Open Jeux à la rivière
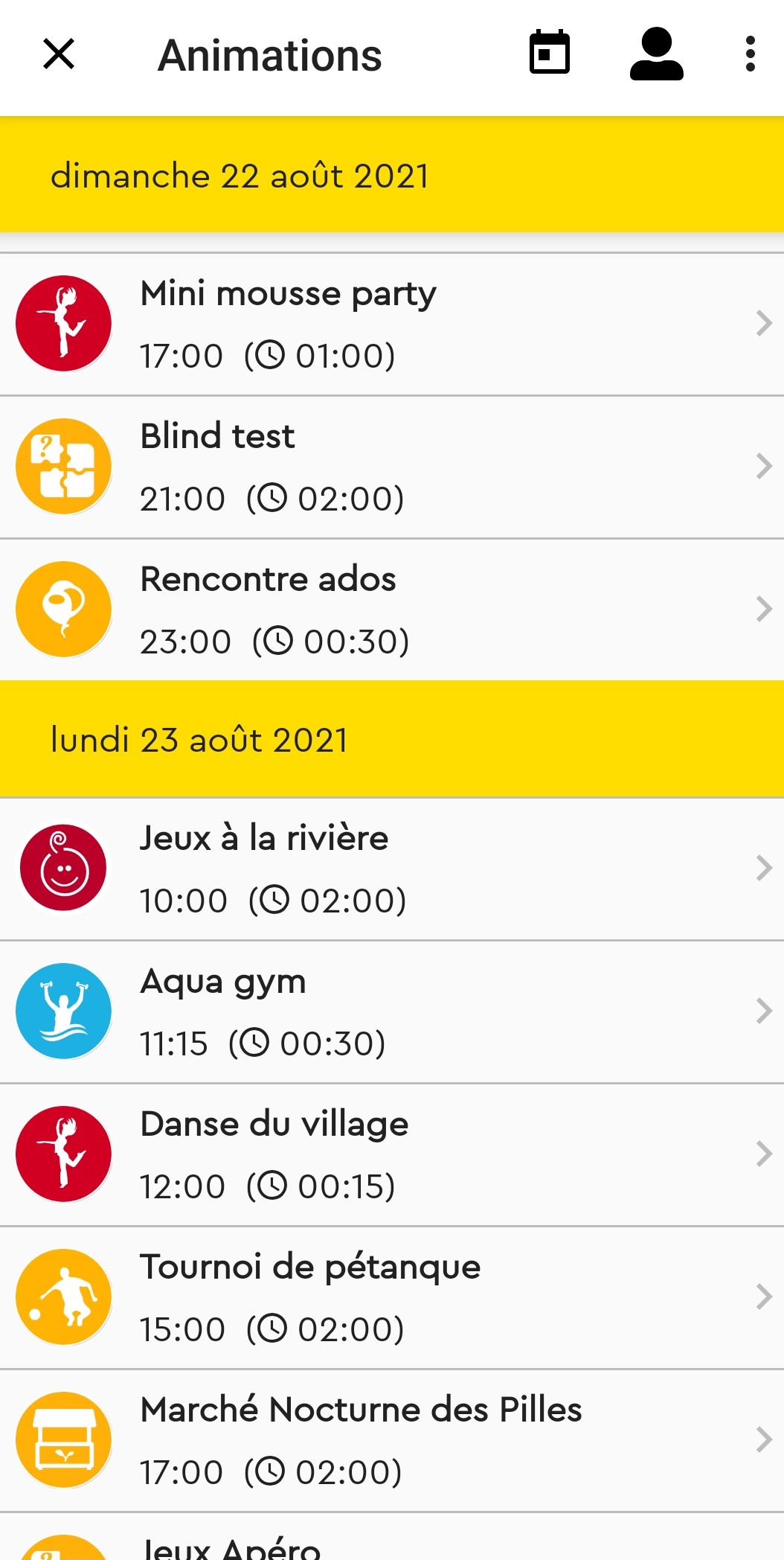This screenshot has width=784, height=1560. [392, 869]
